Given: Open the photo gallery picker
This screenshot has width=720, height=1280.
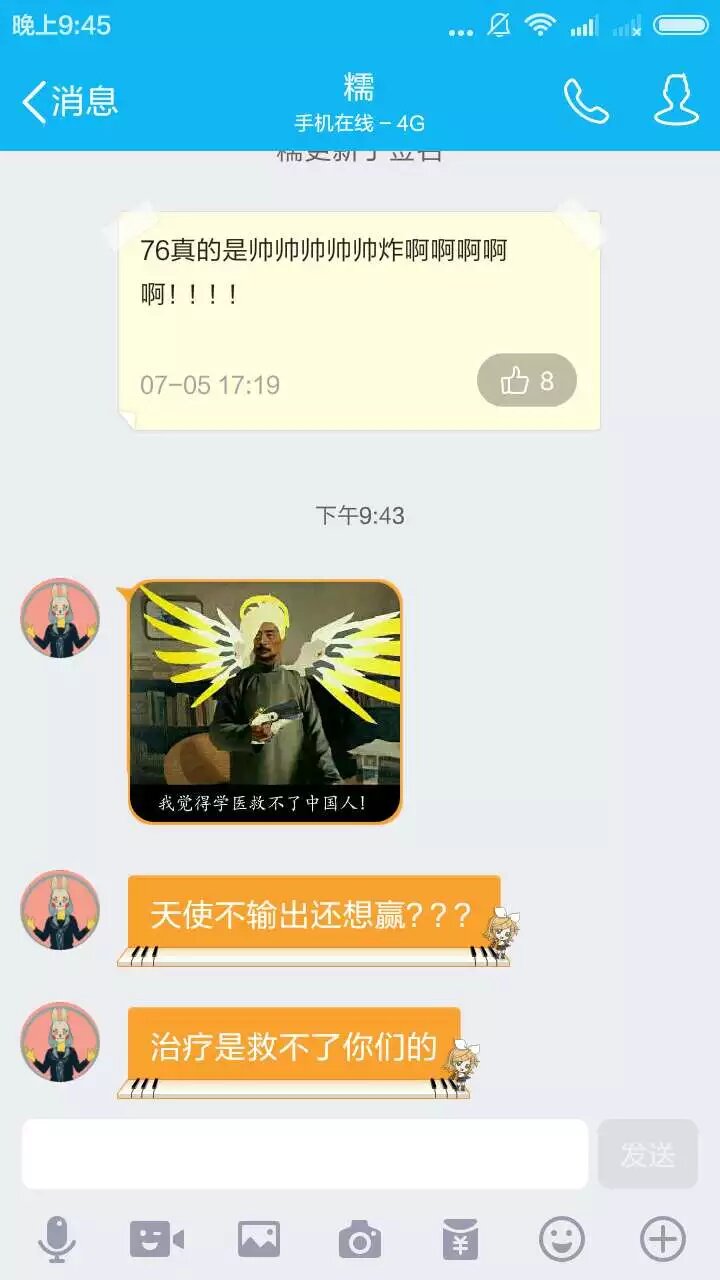Looking at the screenshot, I should click(259, 1240).
